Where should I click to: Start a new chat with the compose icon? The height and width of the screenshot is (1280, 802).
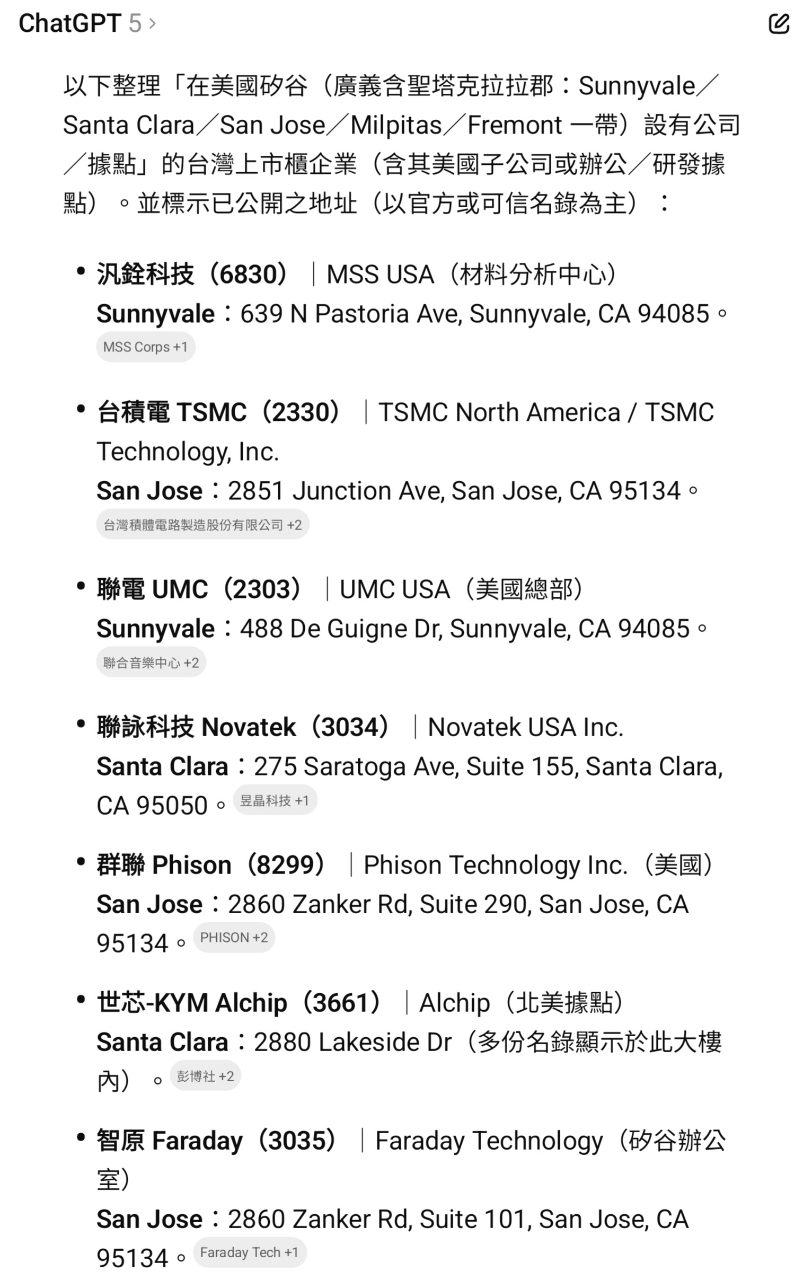point(779,24)
